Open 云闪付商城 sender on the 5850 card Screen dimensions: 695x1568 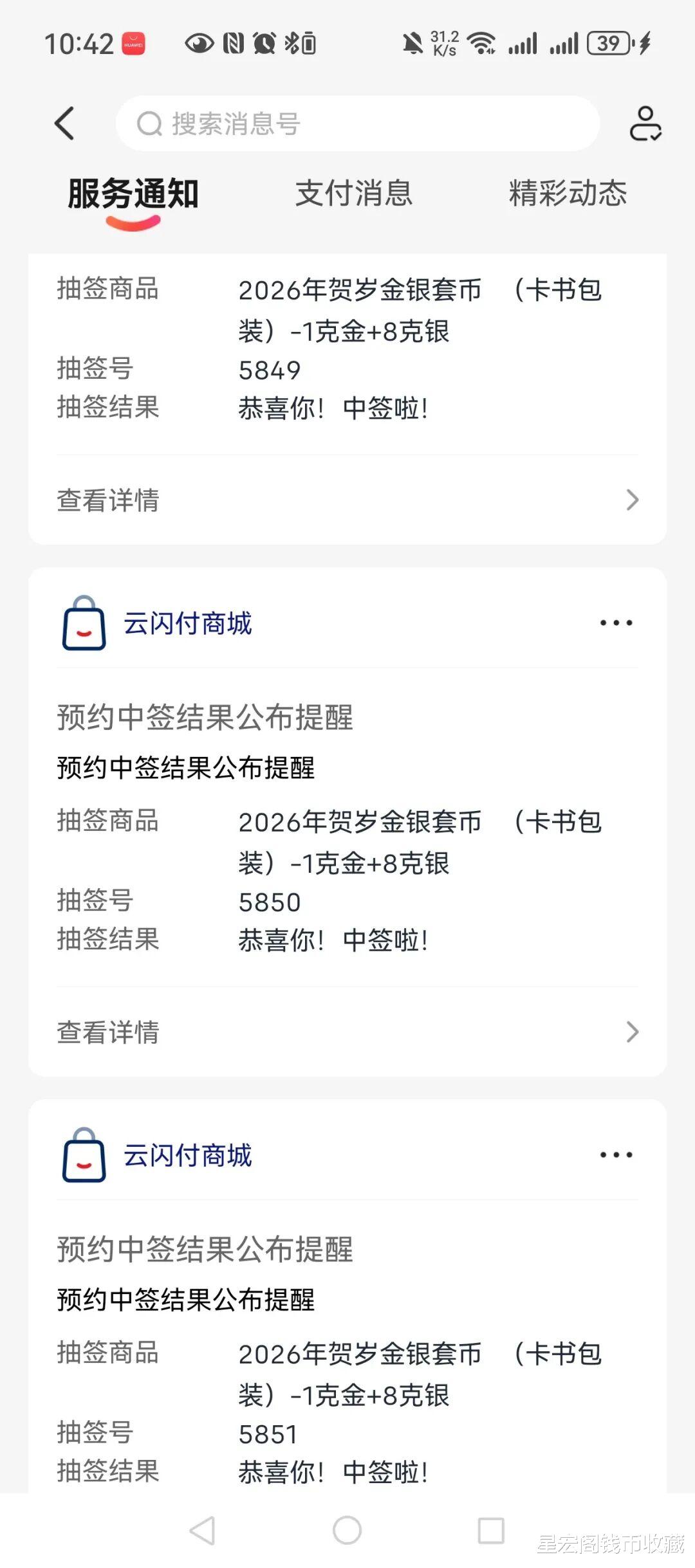click(x=187, y=623)
